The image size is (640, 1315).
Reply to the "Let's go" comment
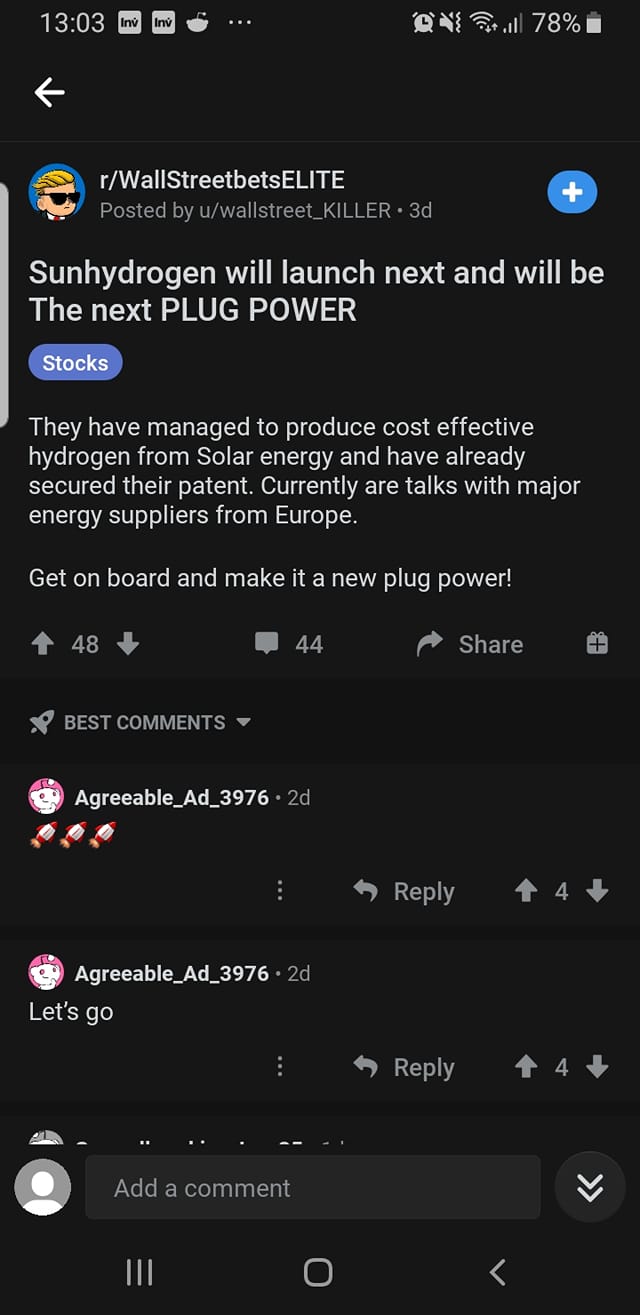[405, 1067]
